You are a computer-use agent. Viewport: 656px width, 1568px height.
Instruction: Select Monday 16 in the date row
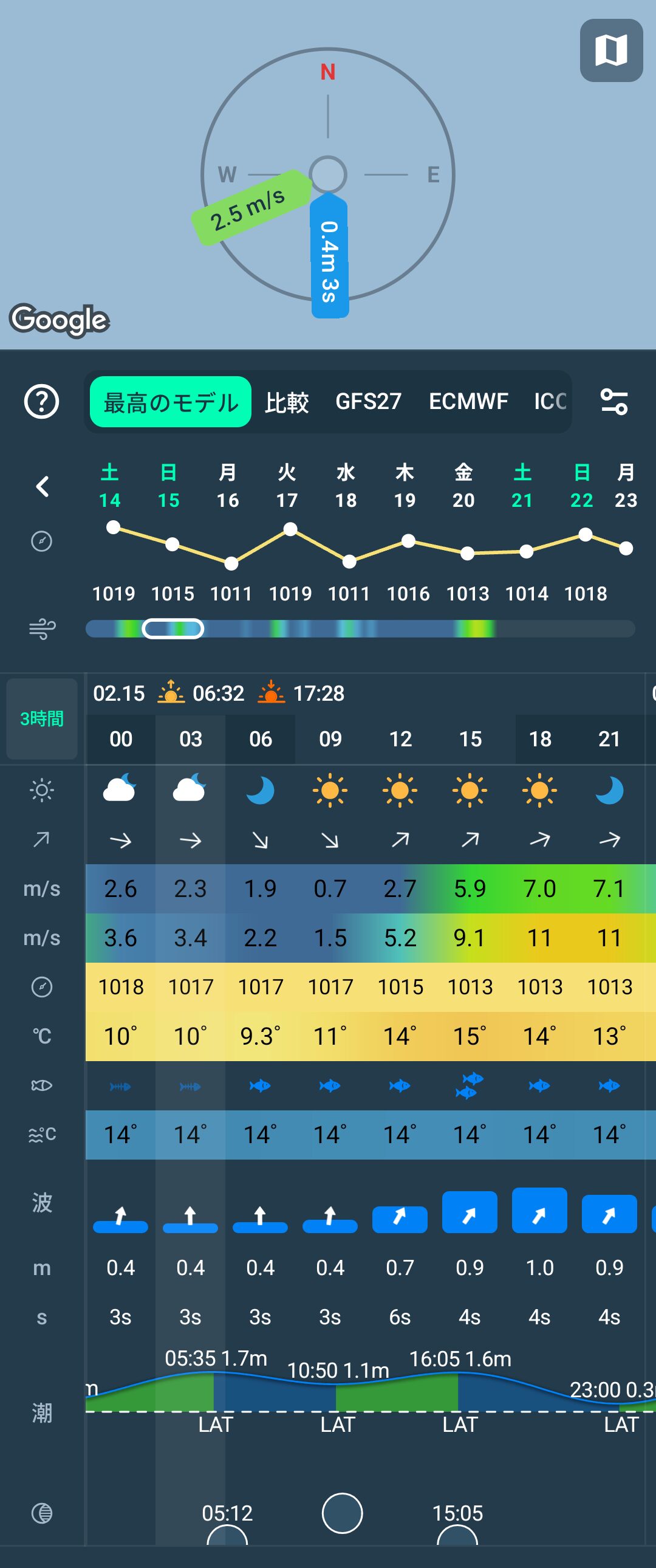coord(228,486)
